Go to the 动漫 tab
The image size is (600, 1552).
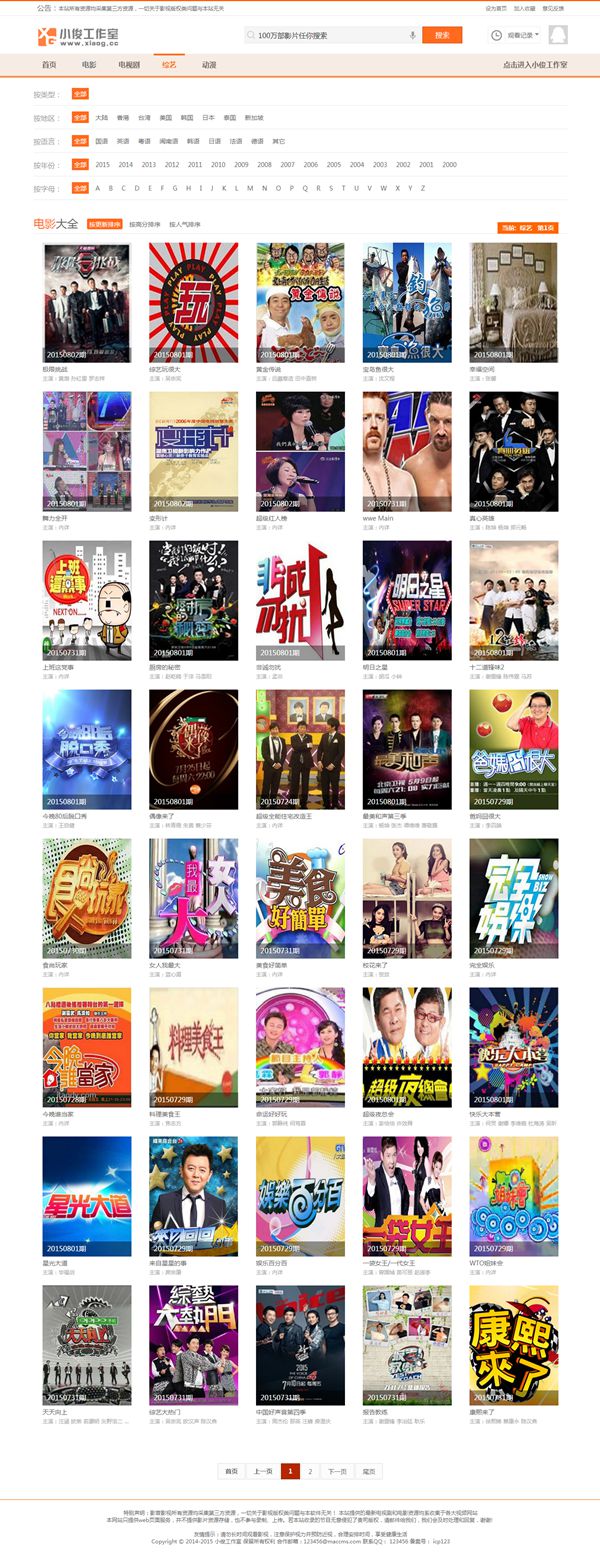tap(209, 64)
